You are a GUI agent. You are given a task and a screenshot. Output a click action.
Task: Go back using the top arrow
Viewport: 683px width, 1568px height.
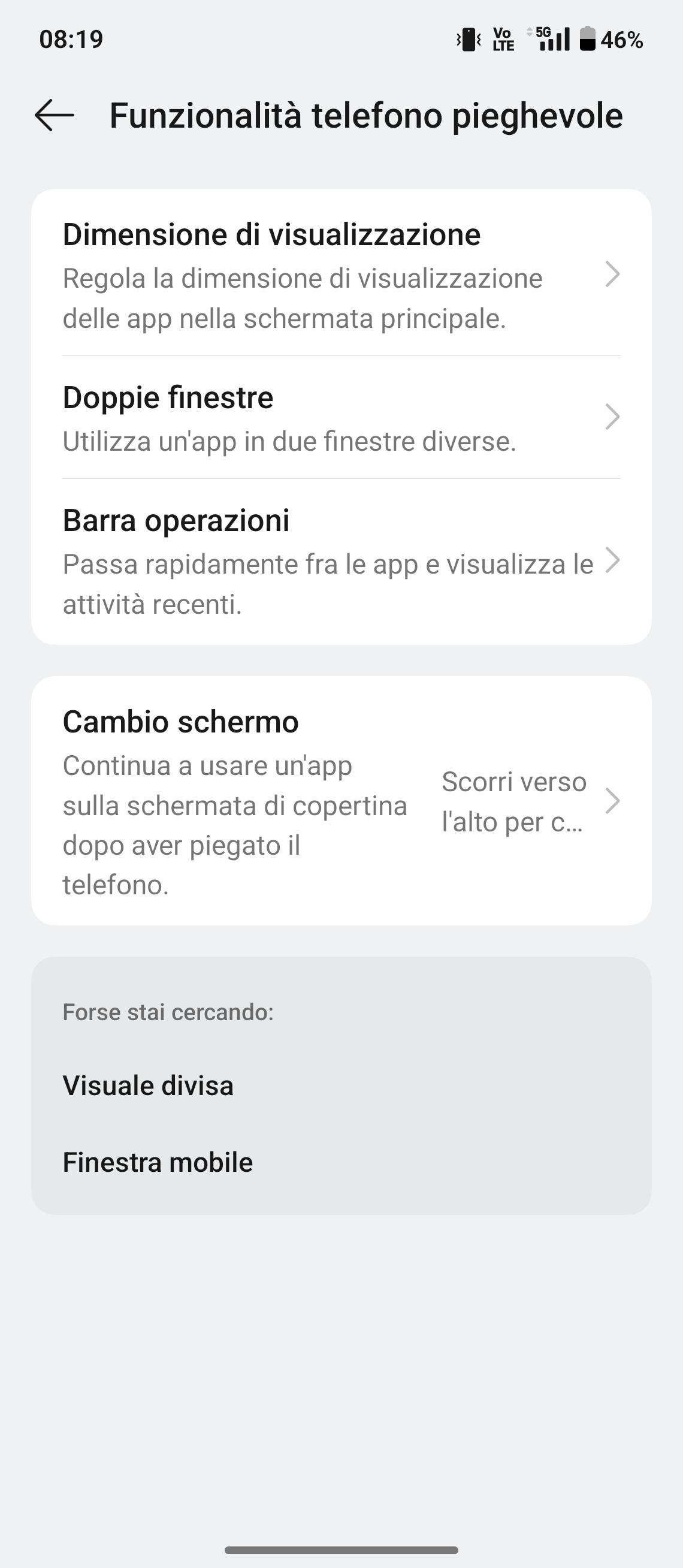coord(54,115)
